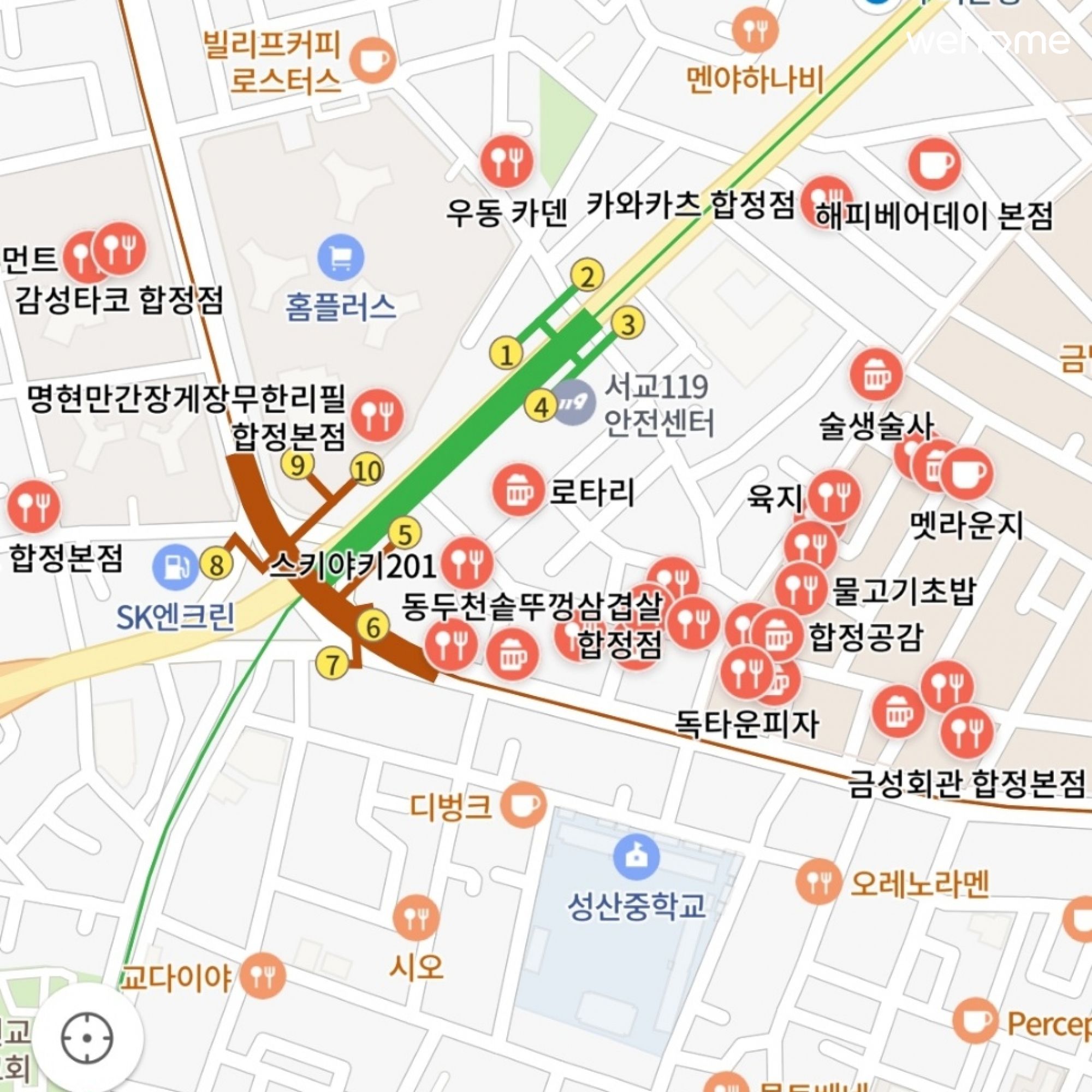Open the 홈플러스 shopping marker

tap(340, 258)
